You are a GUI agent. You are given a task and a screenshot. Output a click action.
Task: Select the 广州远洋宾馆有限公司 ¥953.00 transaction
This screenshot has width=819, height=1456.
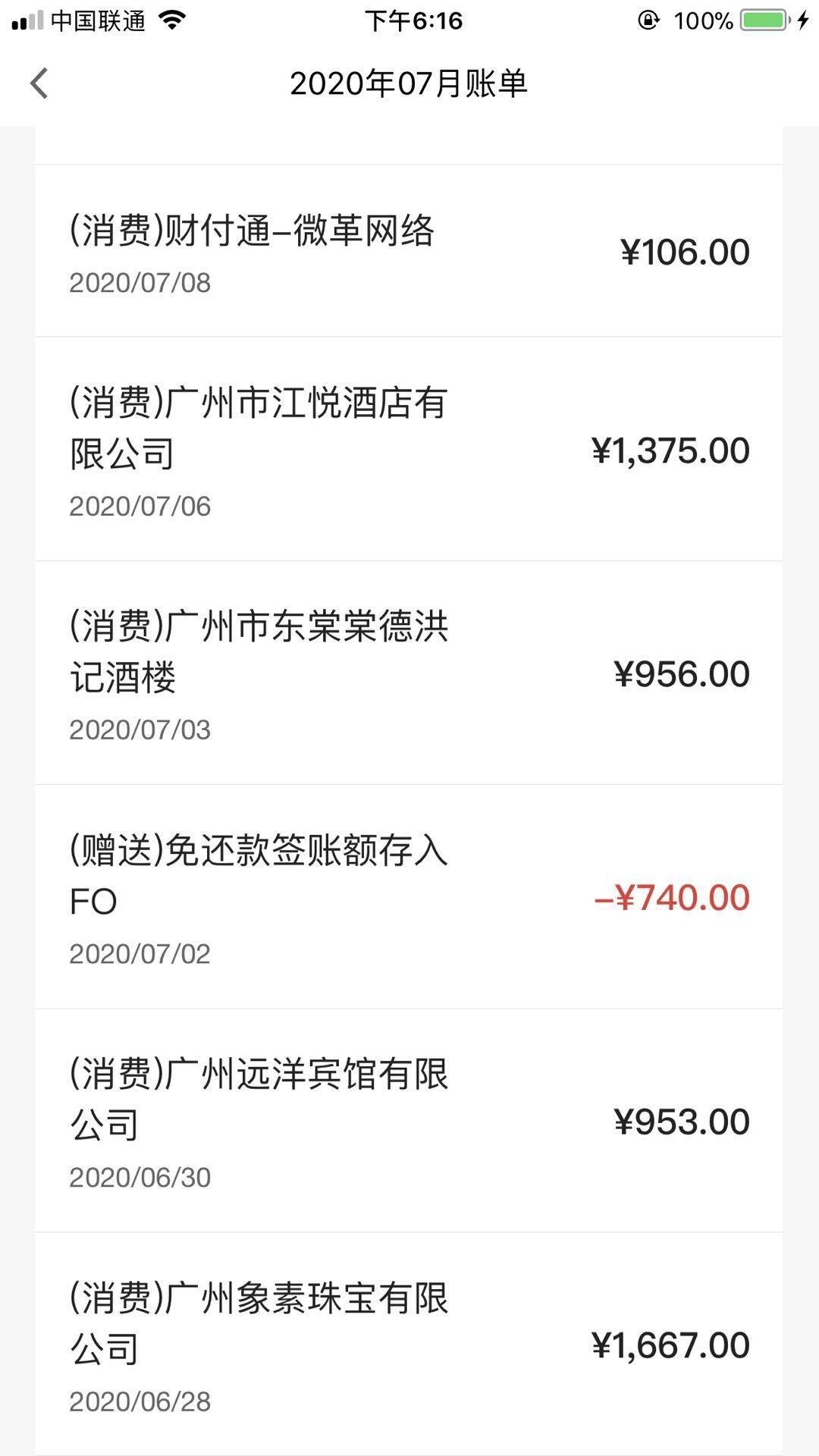409,1121
